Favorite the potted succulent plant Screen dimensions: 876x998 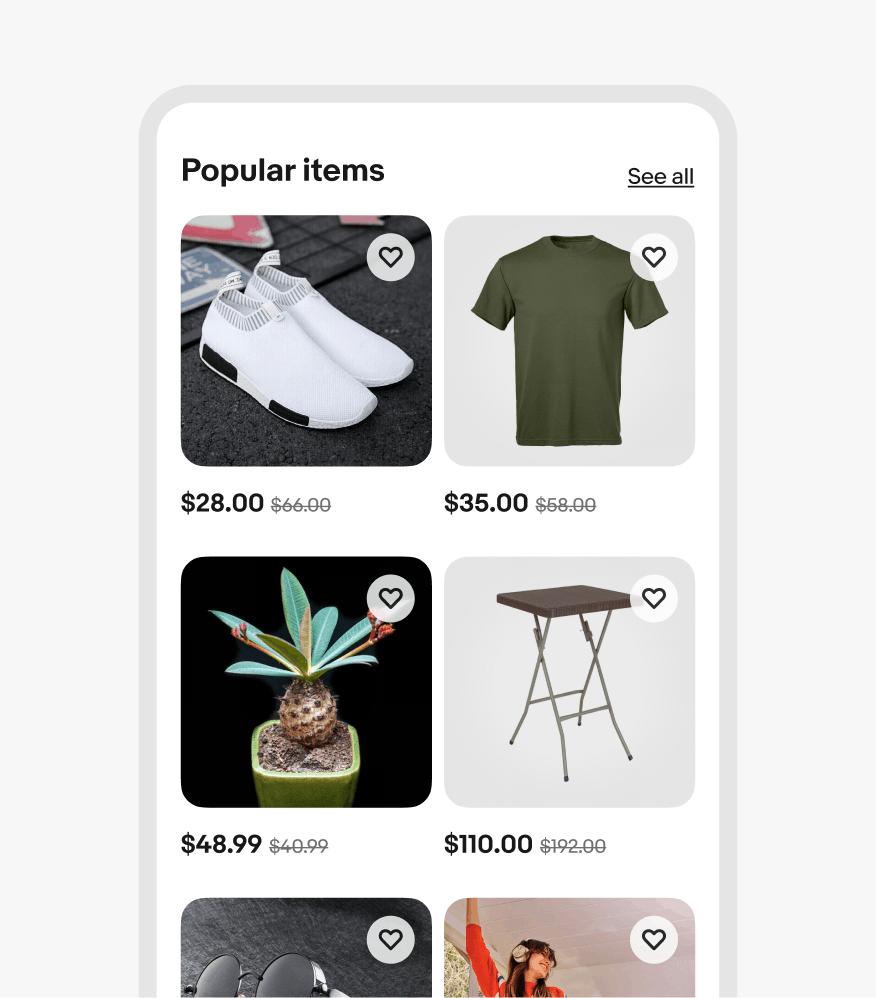tap(391, 598)
